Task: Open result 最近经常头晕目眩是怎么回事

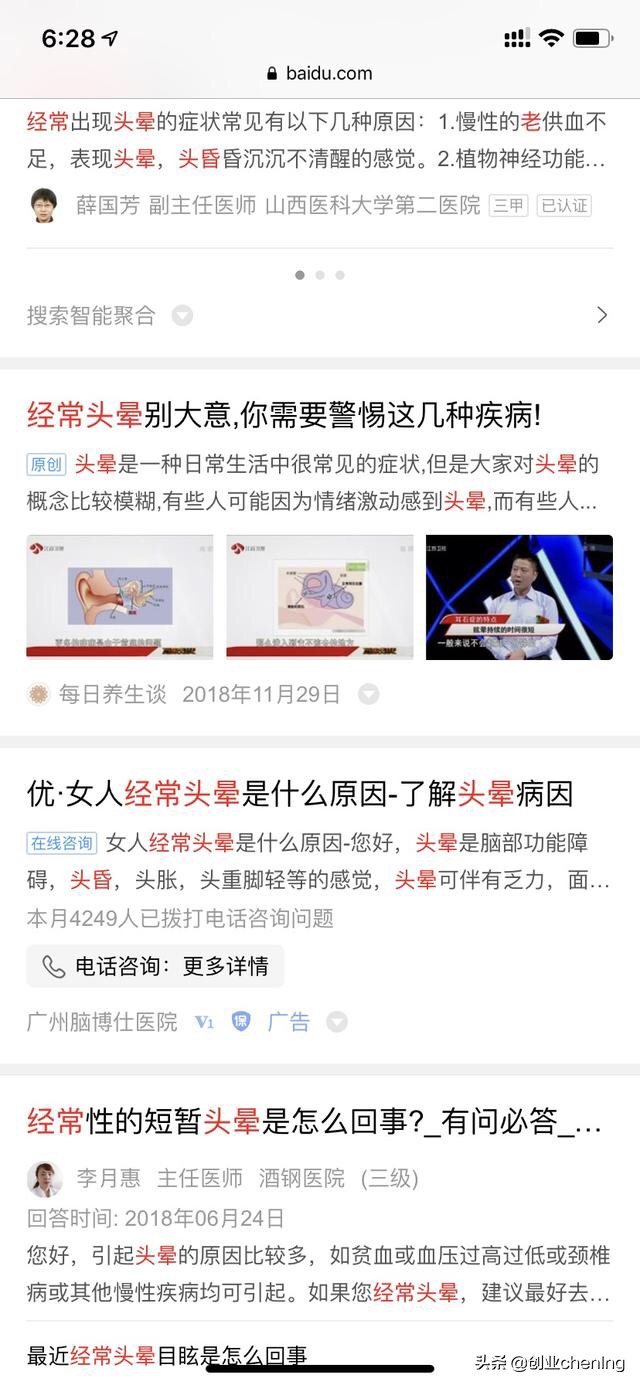Action: [167, 1356]
